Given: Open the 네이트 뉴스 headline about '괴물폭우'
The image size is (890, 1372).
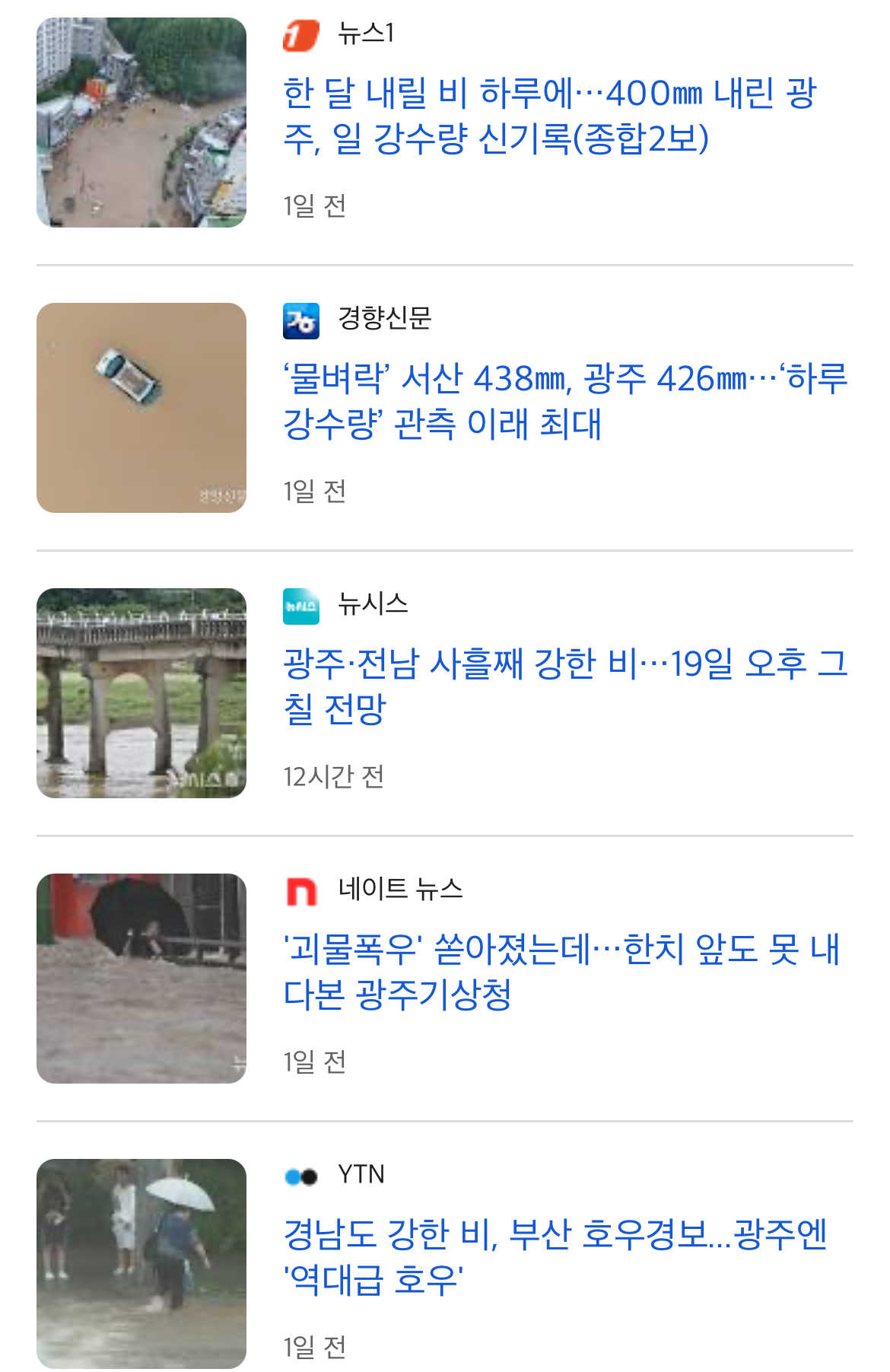Looking at the screenshot, I should 561,972.
